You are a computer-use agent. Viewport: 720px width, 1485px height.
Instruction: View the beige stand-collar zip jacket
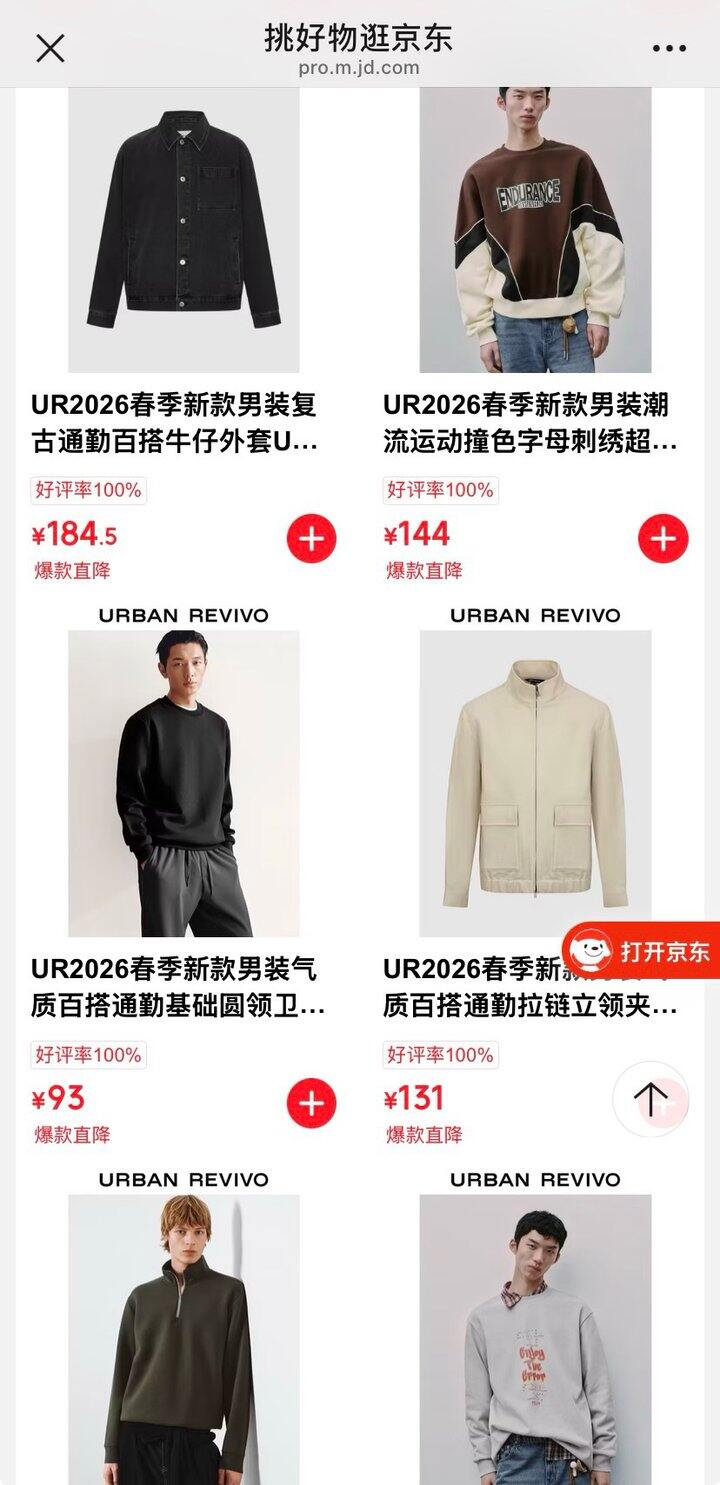tap(535, 783)
